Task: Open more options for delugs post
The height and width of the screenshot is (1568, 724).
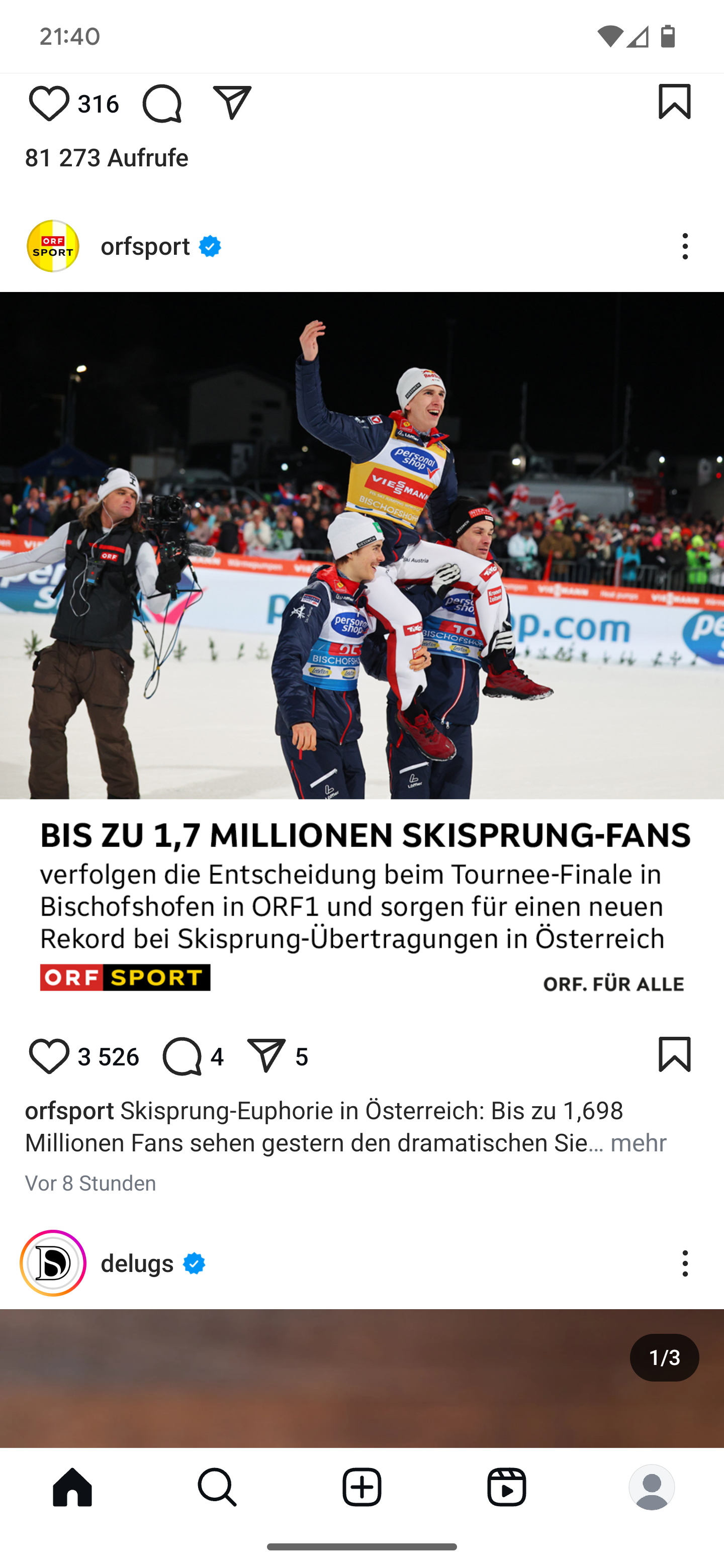Action: [685, 1263]
